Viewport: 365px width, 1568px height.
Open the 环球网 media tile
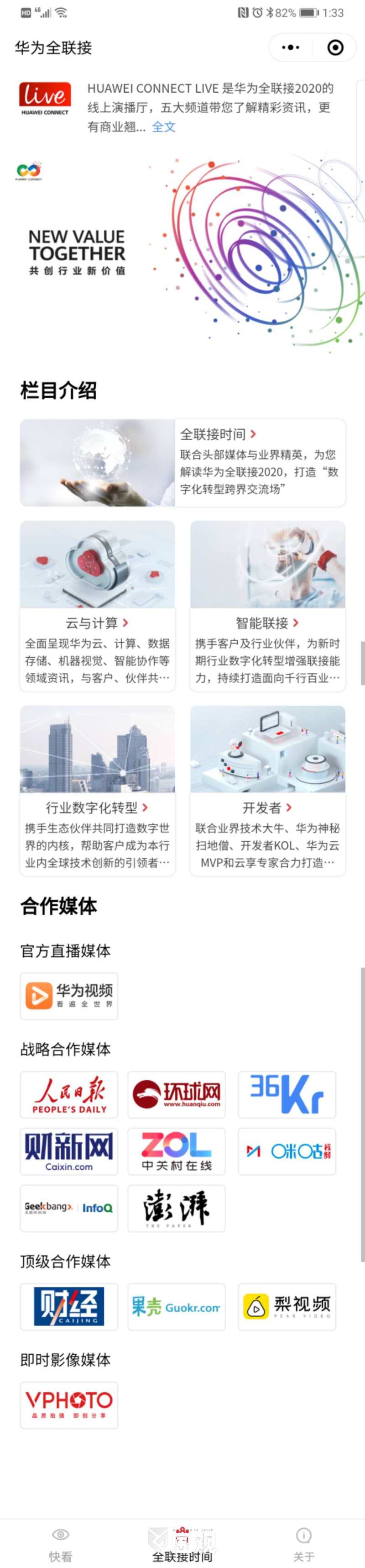pos(177,1094)
